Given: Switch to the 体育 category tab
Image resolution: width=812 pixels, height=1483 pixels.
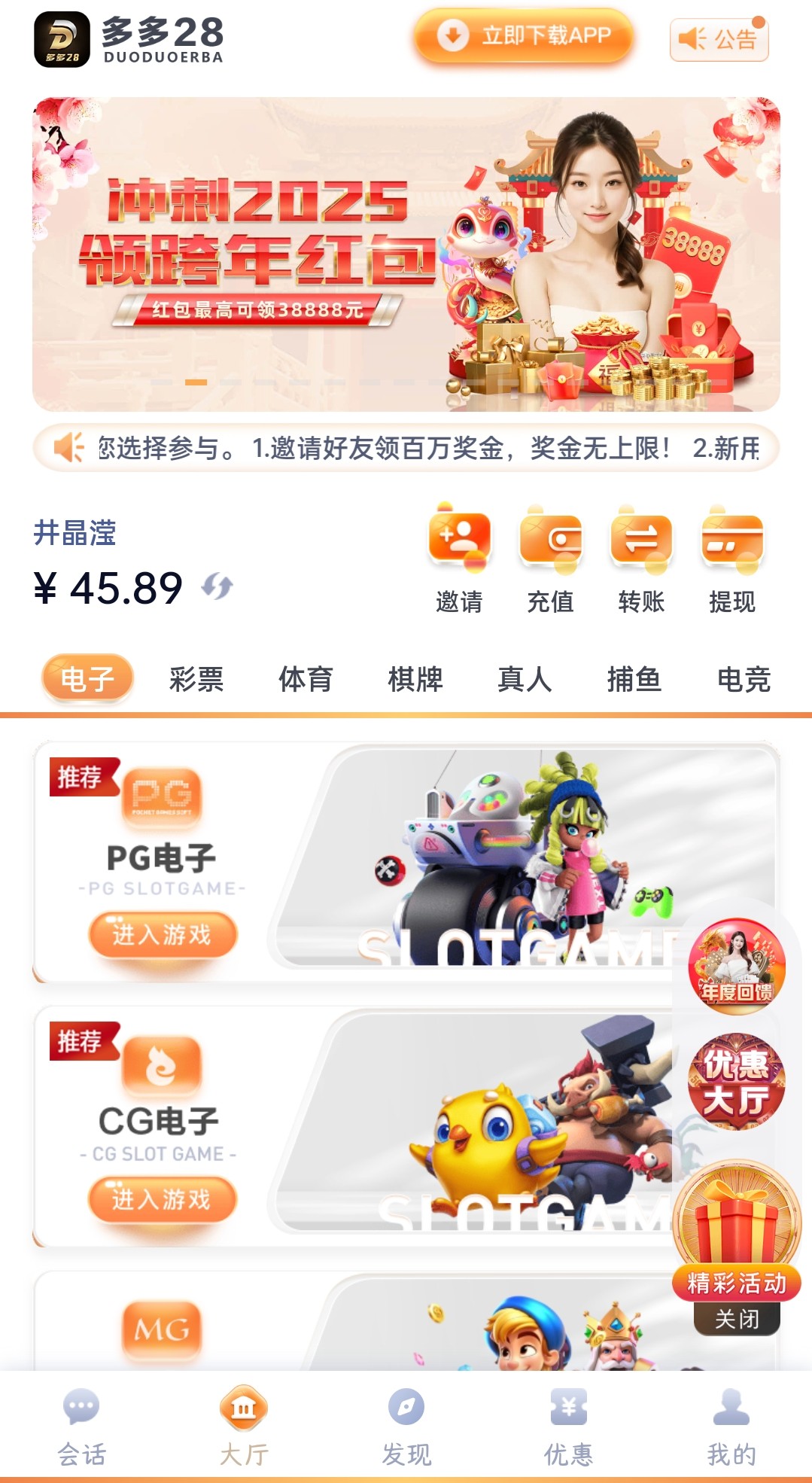Looking at the screenshot, I should pos(306,679).
